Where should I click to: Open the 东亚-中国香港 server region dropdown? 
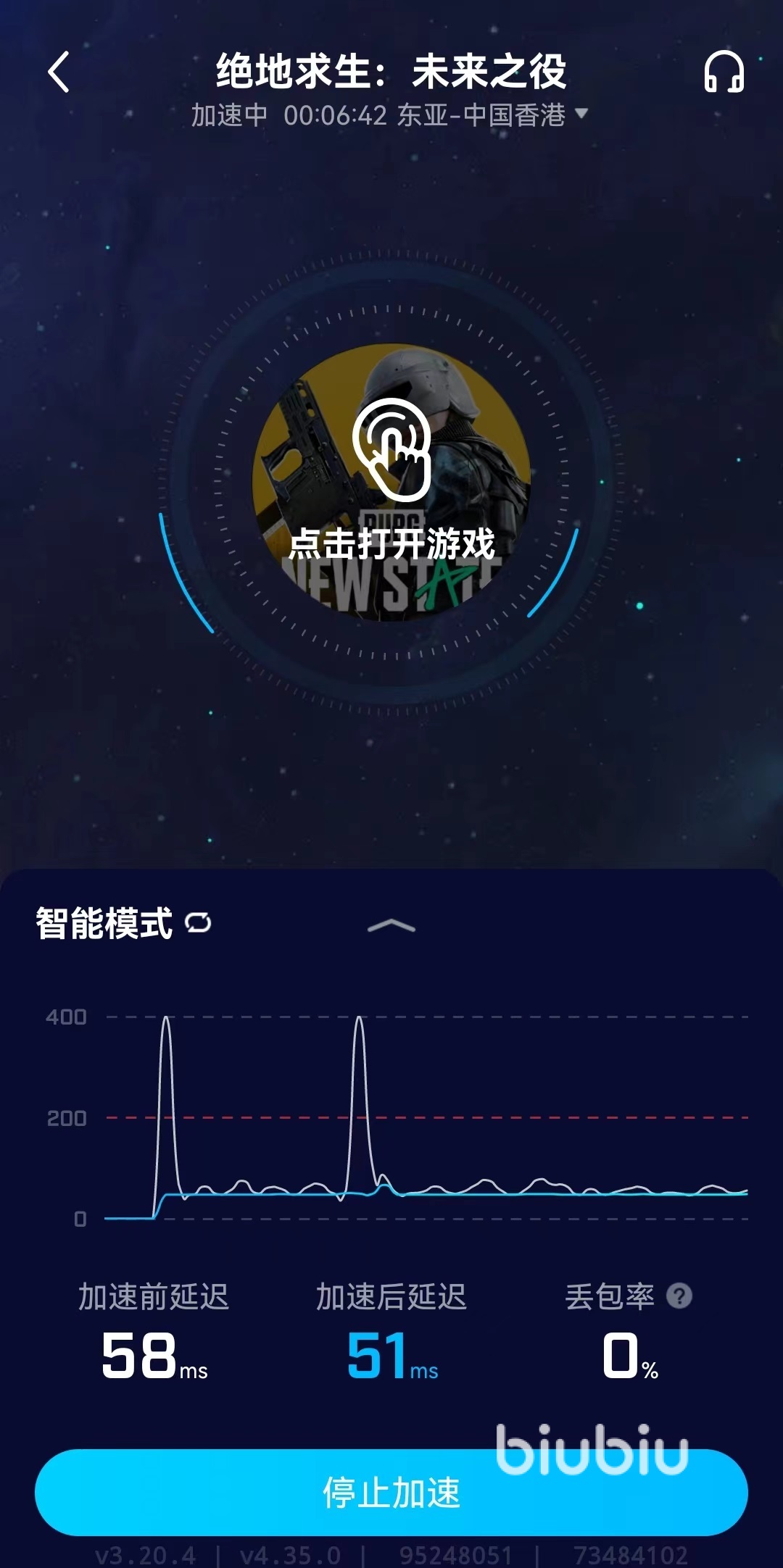pyautogui.click(x=493, y=114)
